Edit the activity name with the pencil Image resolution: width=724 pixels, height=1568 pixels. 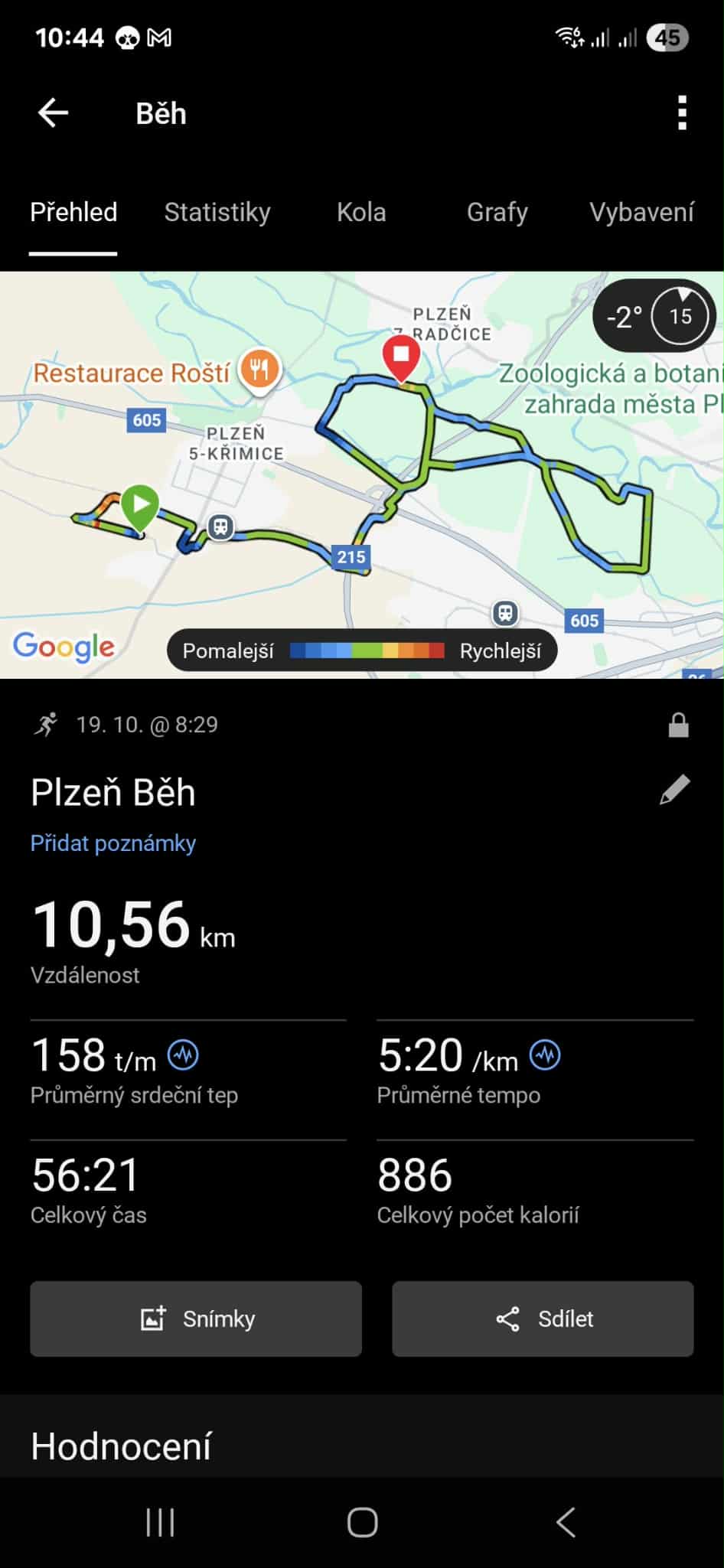(x=674, y=791)
